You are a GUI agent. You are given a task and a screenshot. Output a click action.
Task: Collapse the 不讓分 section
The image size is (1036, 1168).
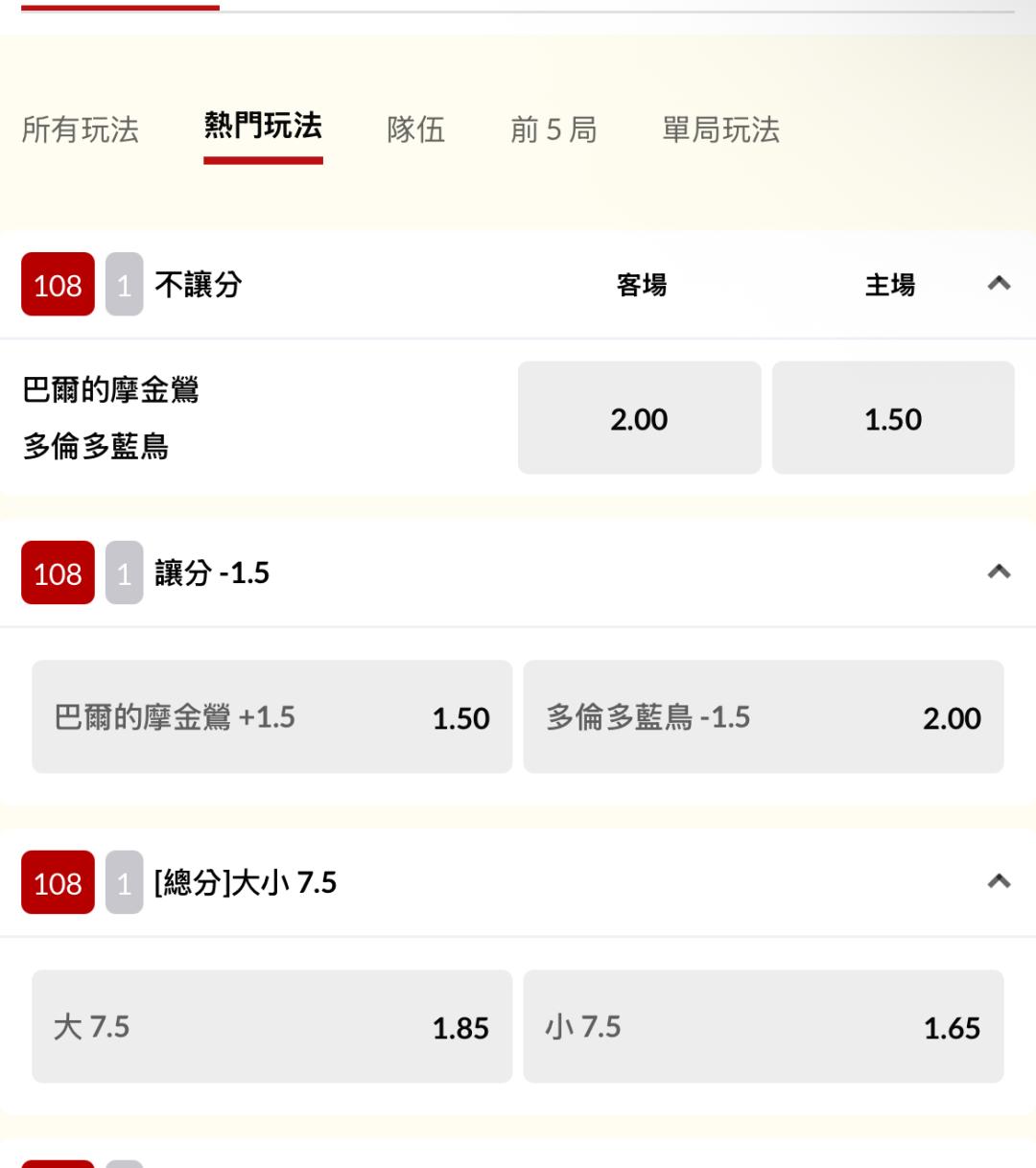[x=999, y=284]
